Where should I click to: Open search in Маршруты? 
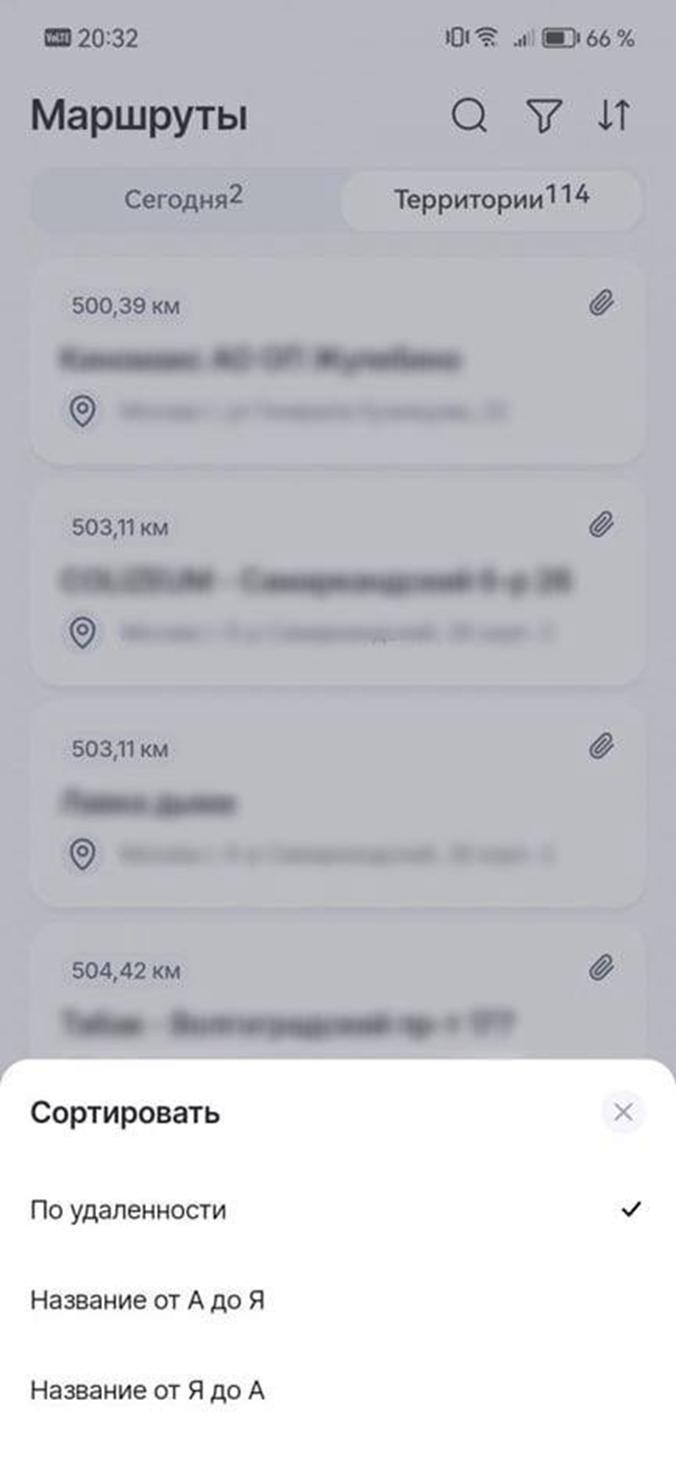click(x=469, y=116)
